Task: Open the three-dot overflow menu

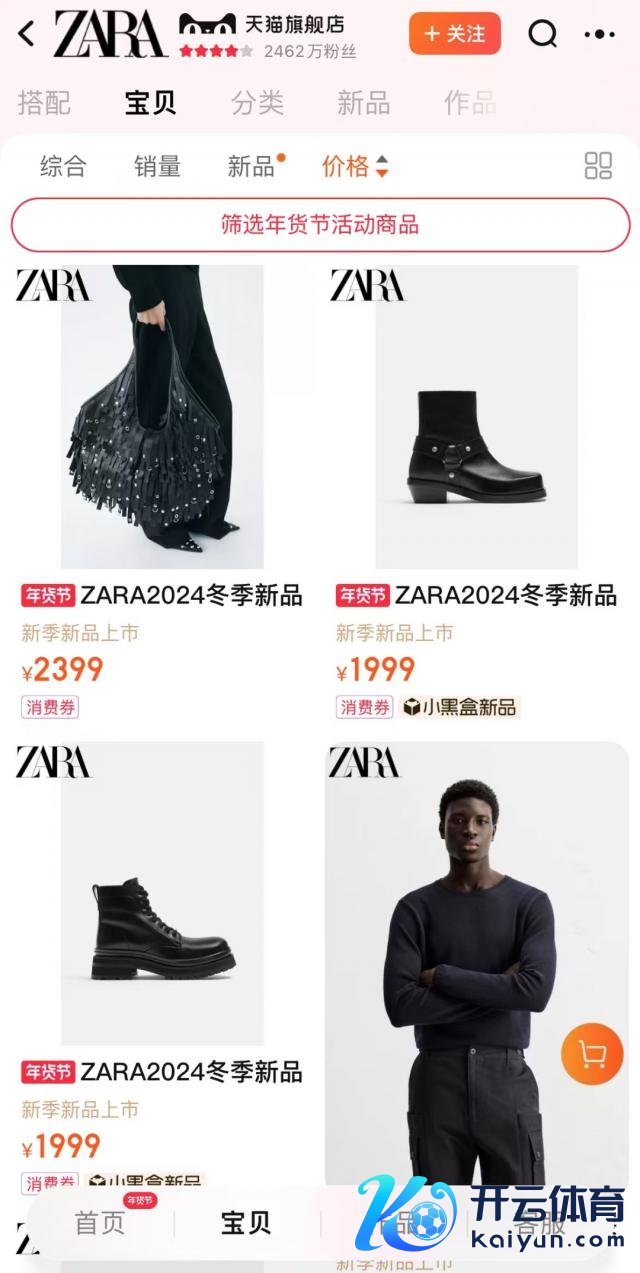Action: [x=599, y=34]
